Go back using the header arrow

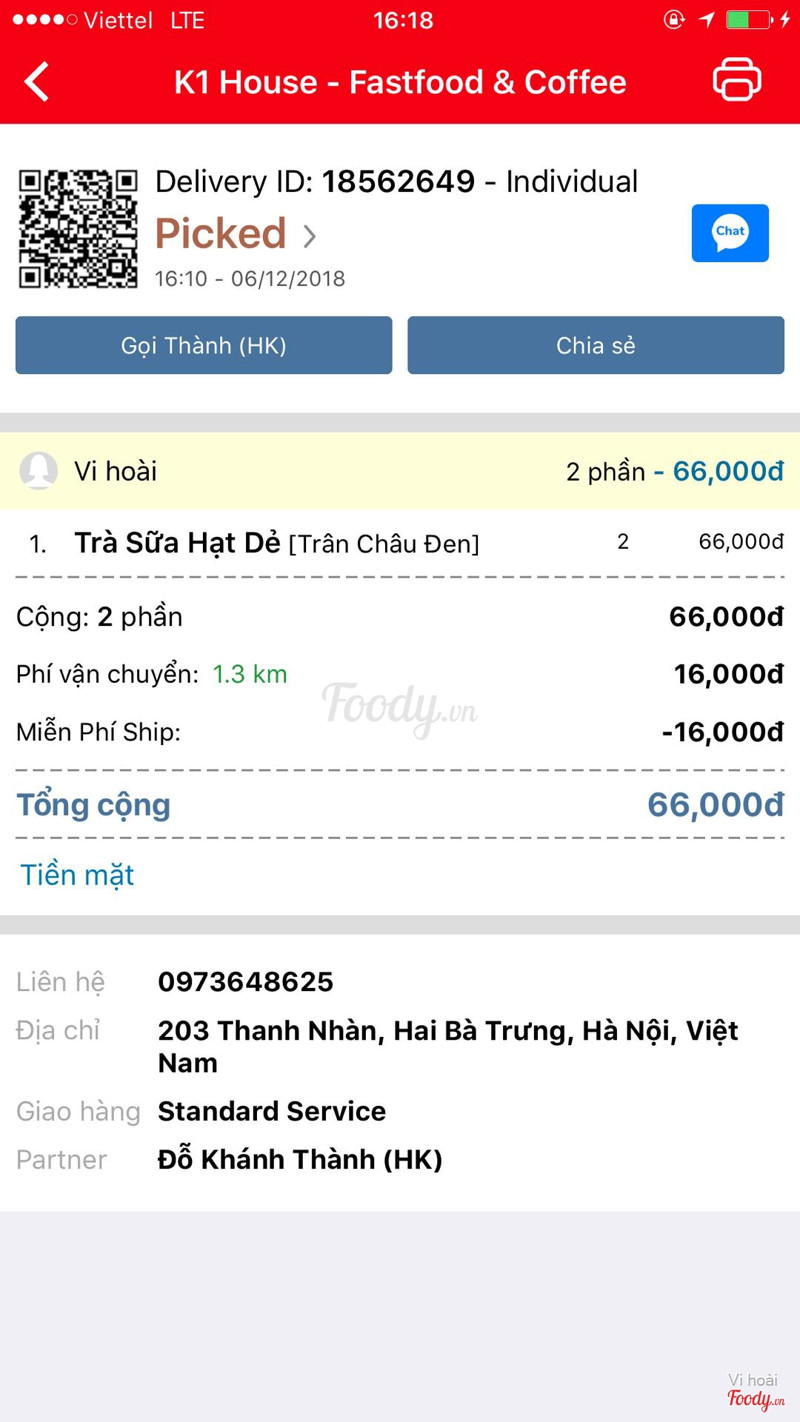(x=37, y=82)
